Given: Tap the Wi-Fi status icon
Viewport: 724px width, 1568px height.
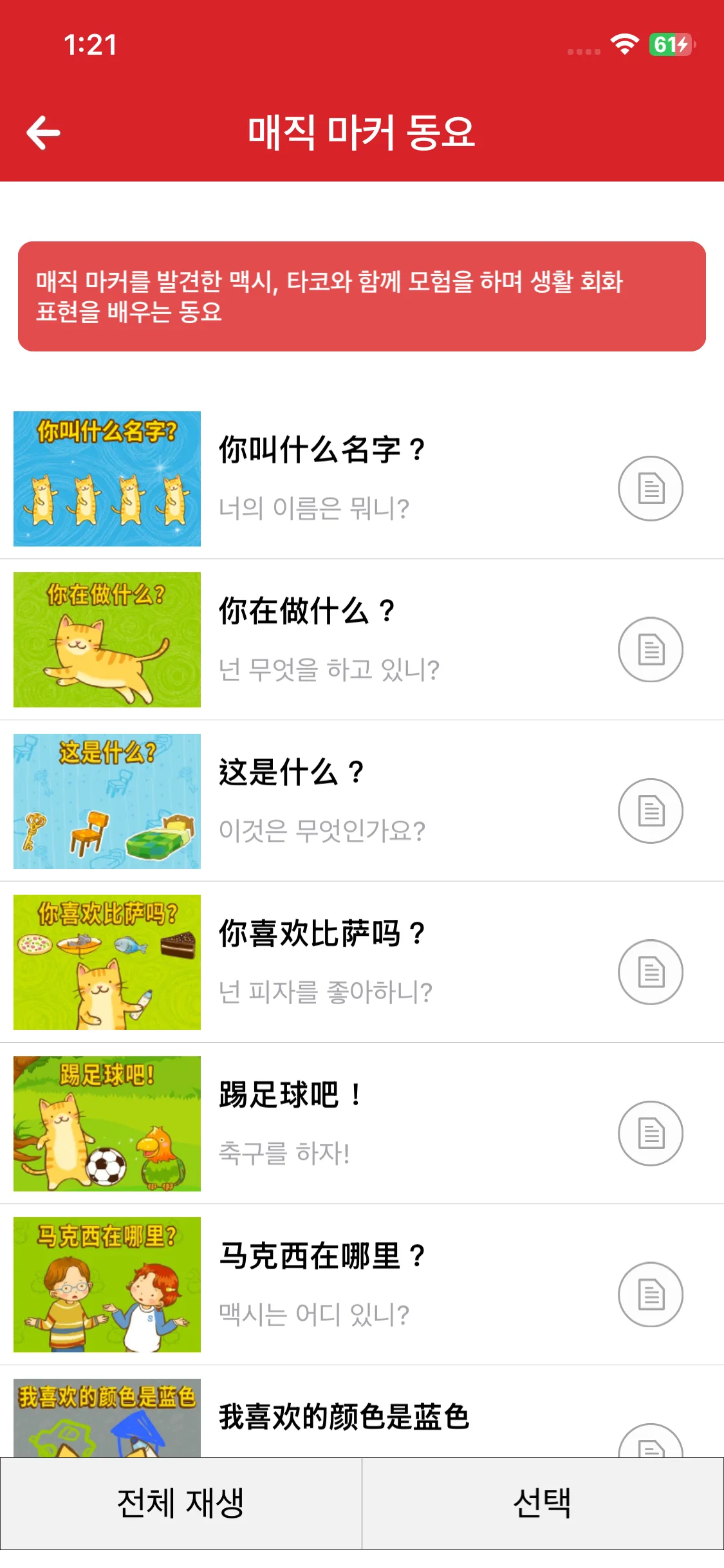Looking at the screenshot, I should coord(624,44).
